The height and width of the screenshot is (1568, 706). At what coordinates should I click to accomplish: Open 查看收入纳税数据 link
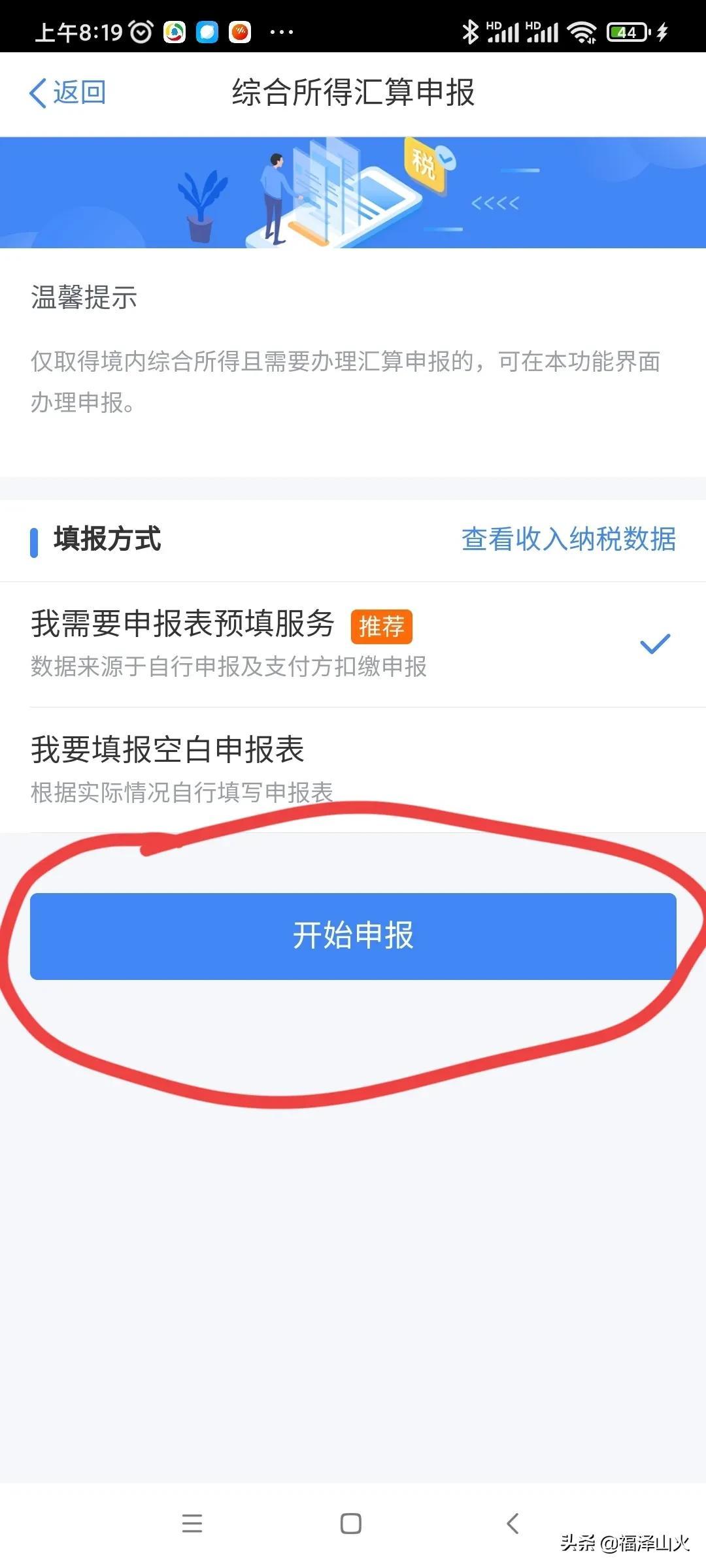(568, 540)
